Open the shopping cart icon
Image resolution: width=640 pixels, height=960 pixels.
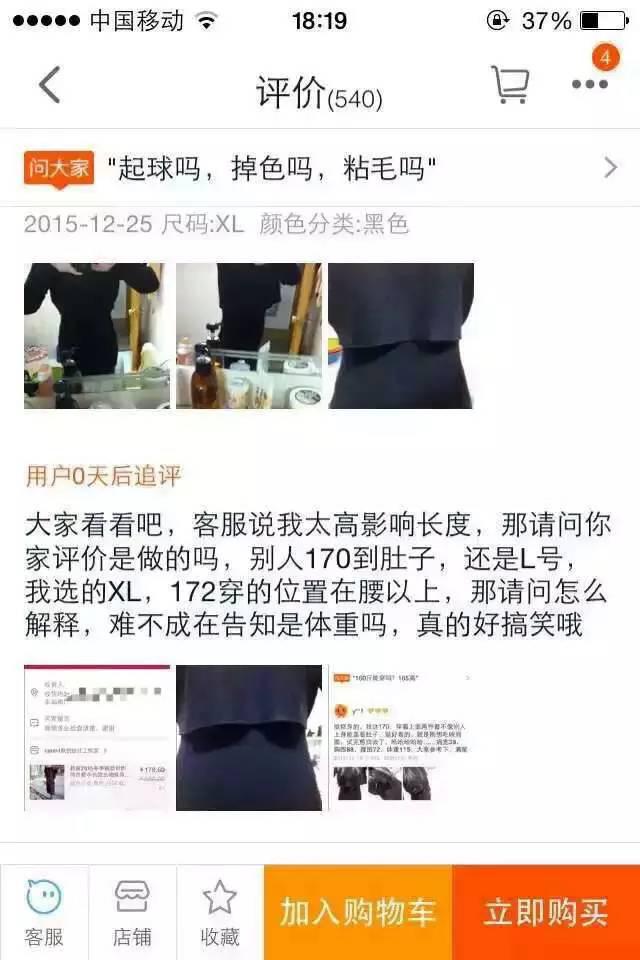coord(510,85)
